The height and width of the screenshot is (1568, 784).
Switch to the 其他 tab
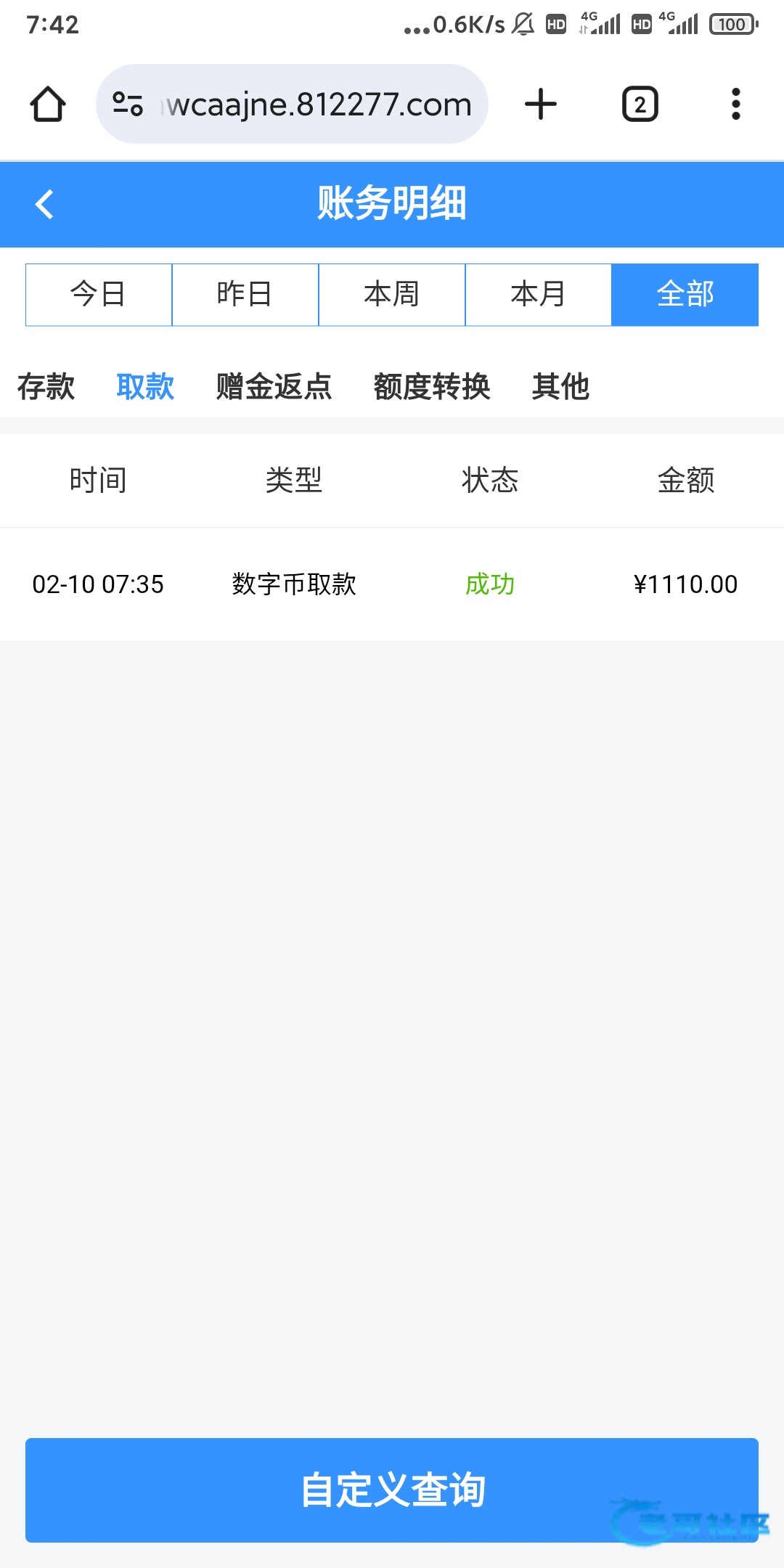coord(560,386)
